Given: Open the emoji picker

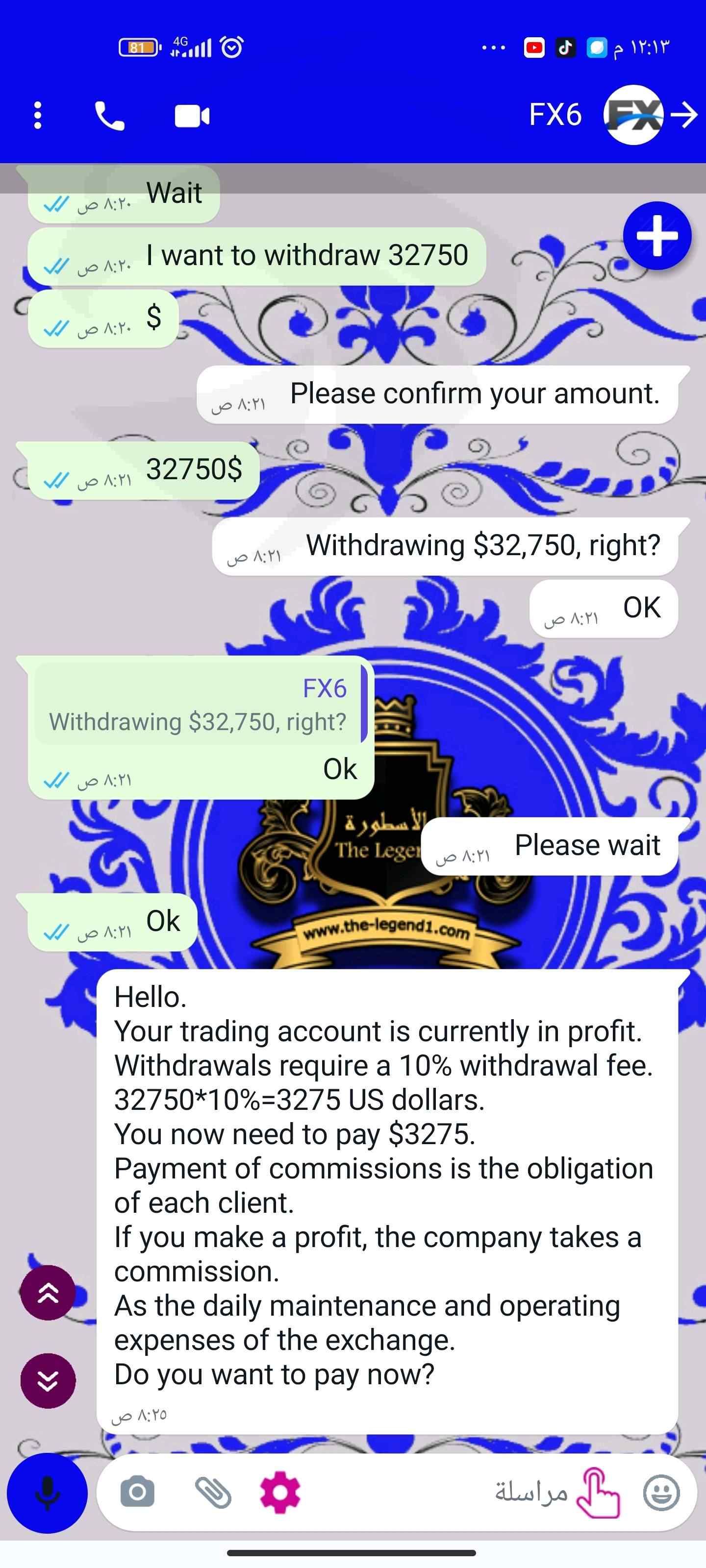Looking at the screenshot, I should [x=661, y=1493].
